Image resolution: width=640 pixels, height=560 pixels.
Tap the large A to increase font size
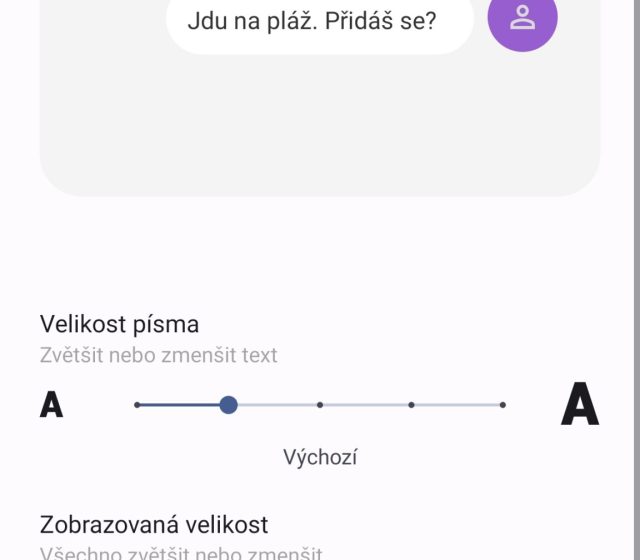pyautogui.click(x=580, y=405)
